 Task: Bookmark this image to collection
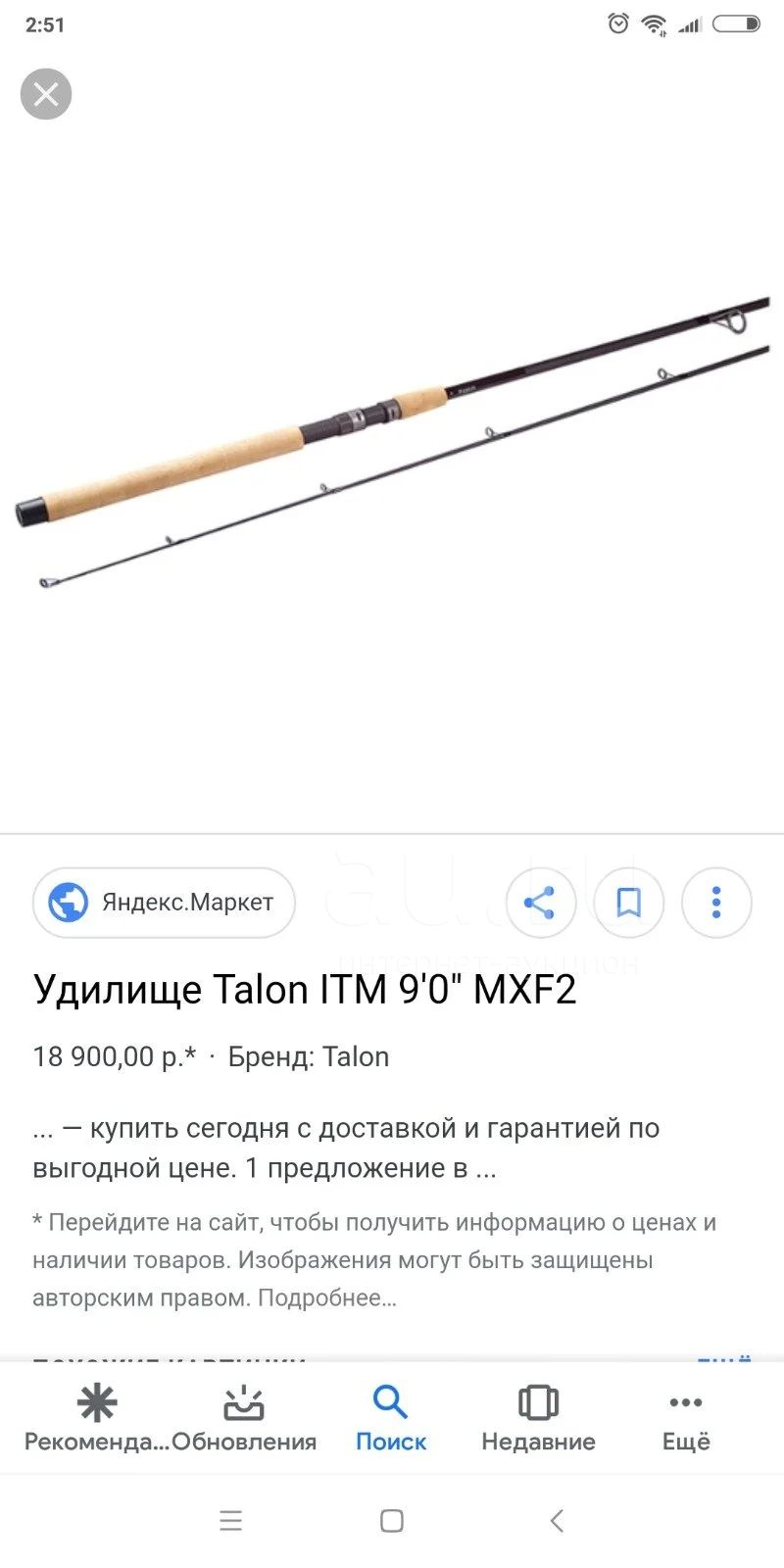click(x=628, y=903)
